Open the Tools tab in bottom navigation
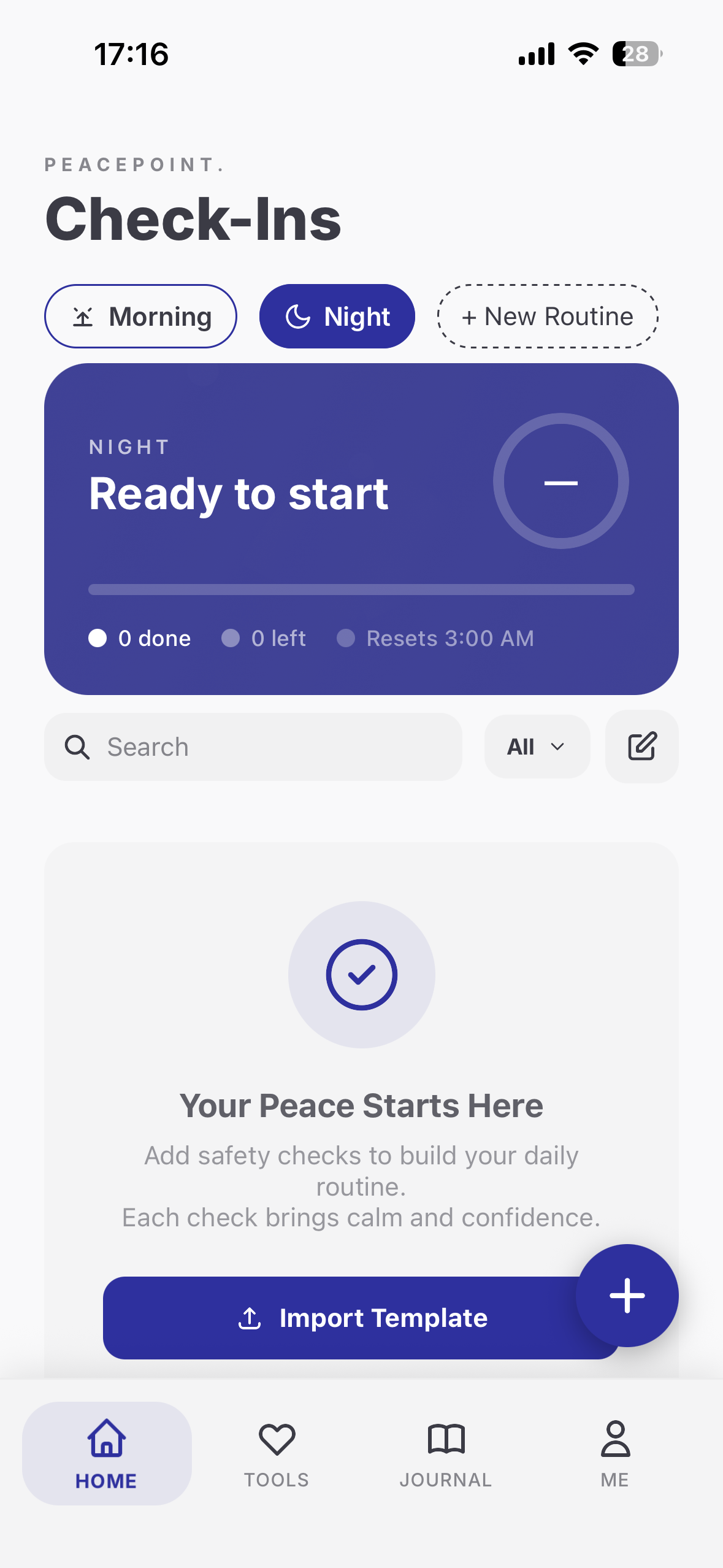Image resolution: width=723 pixels, height=1568 pixels. click(x=277, y=1454)
